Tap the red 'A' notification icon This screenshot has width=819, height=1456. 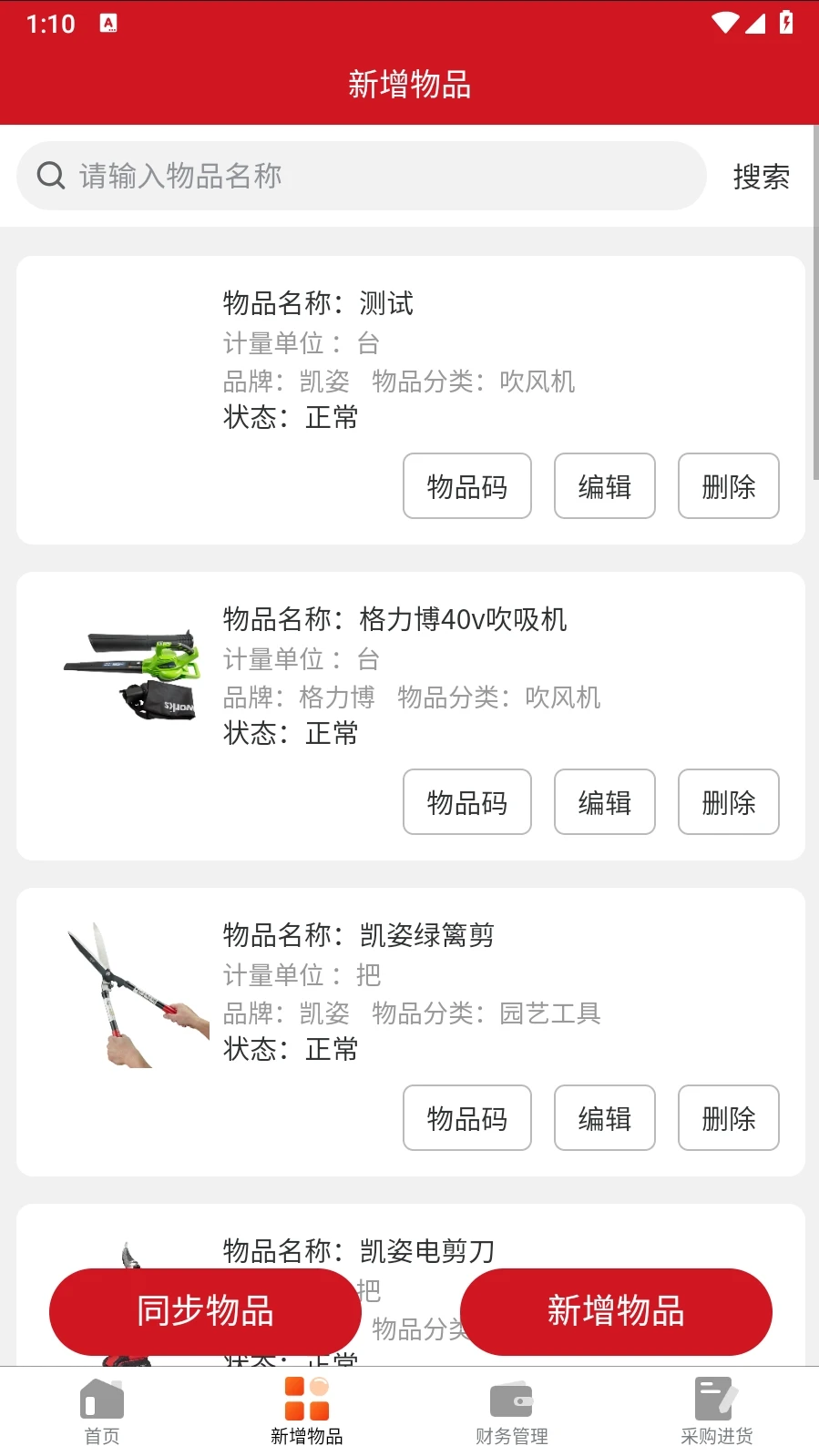coord(109,24)
